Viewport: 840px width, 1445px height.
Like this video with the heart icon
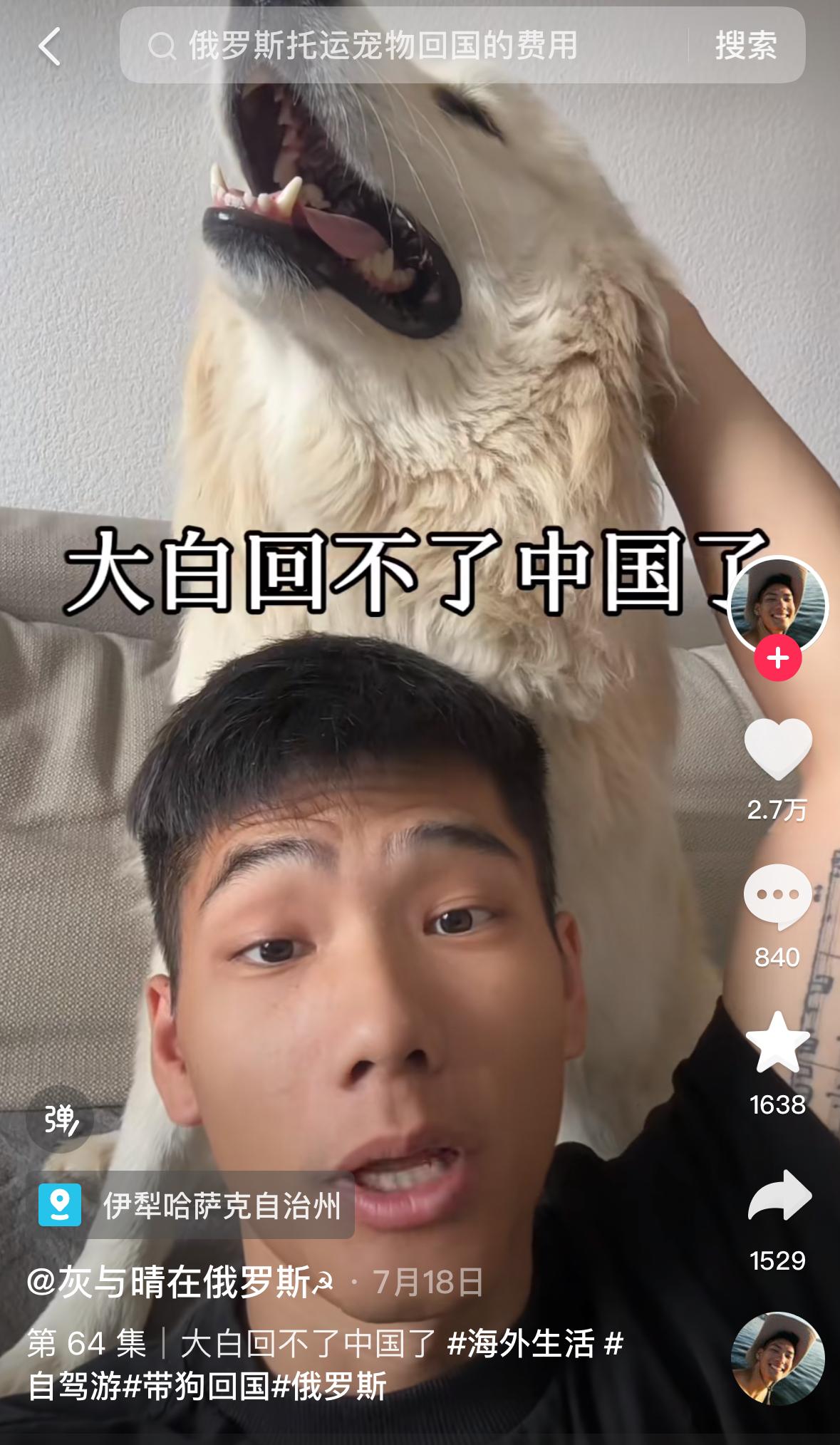[x=778, y=749]
